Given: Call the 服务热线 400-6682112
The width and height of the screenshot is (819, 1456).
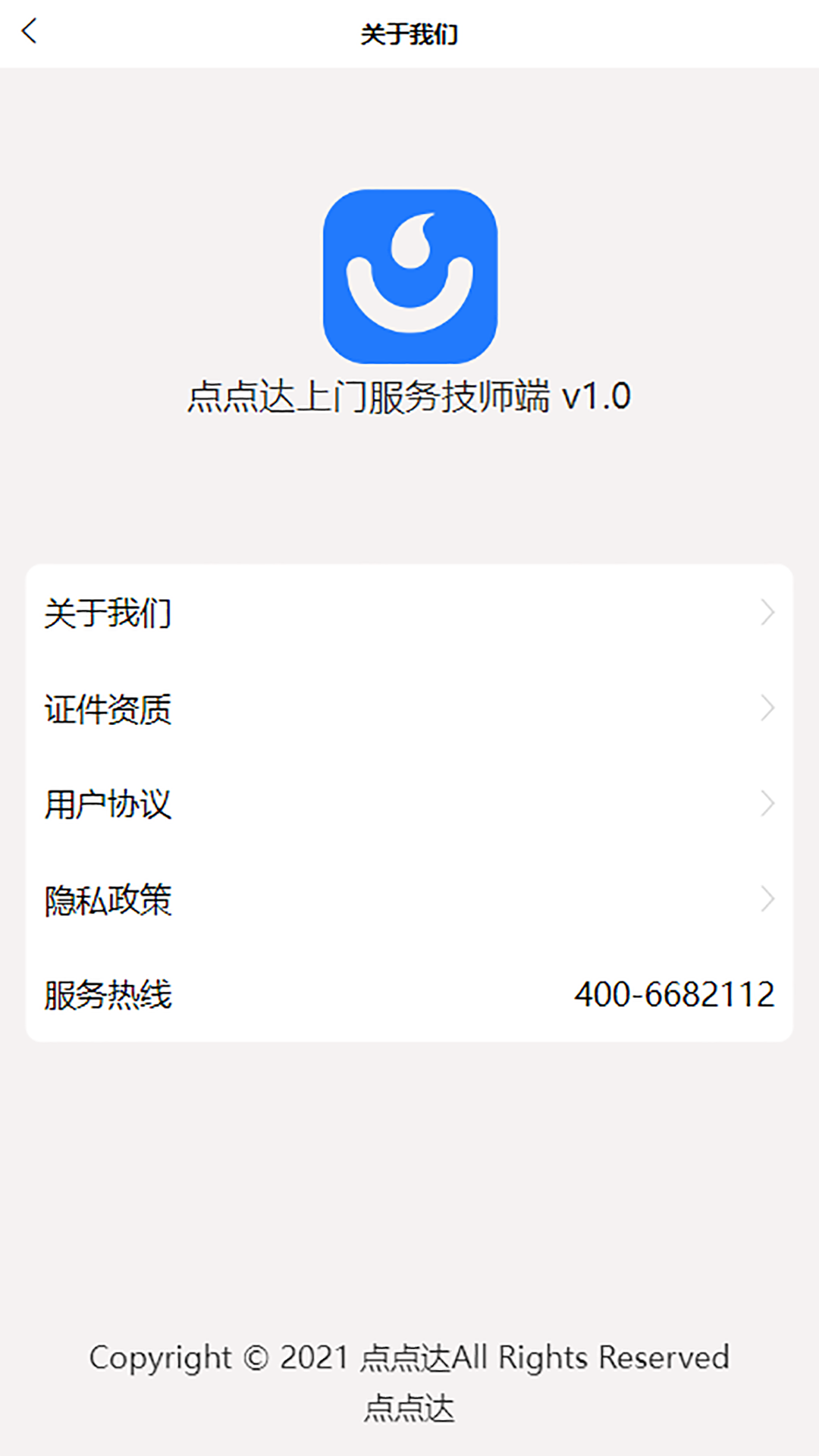Looking at the screenshot, I should coord(673,994).
